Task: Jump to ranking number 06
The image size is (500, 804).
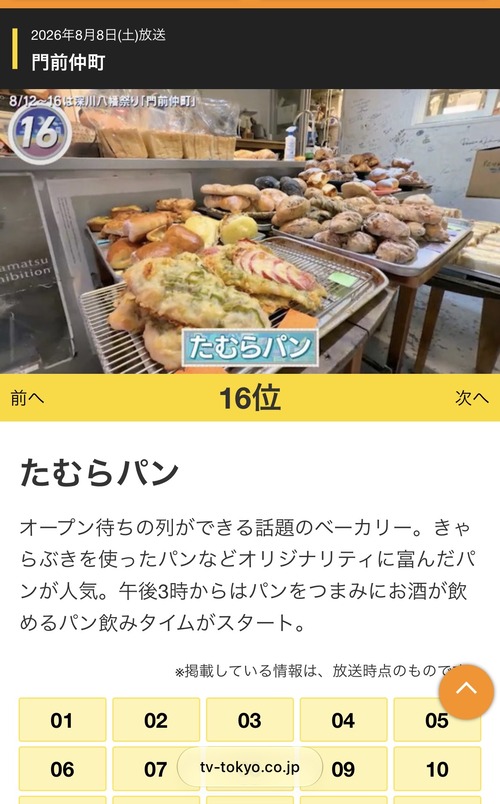Action: 62,769
